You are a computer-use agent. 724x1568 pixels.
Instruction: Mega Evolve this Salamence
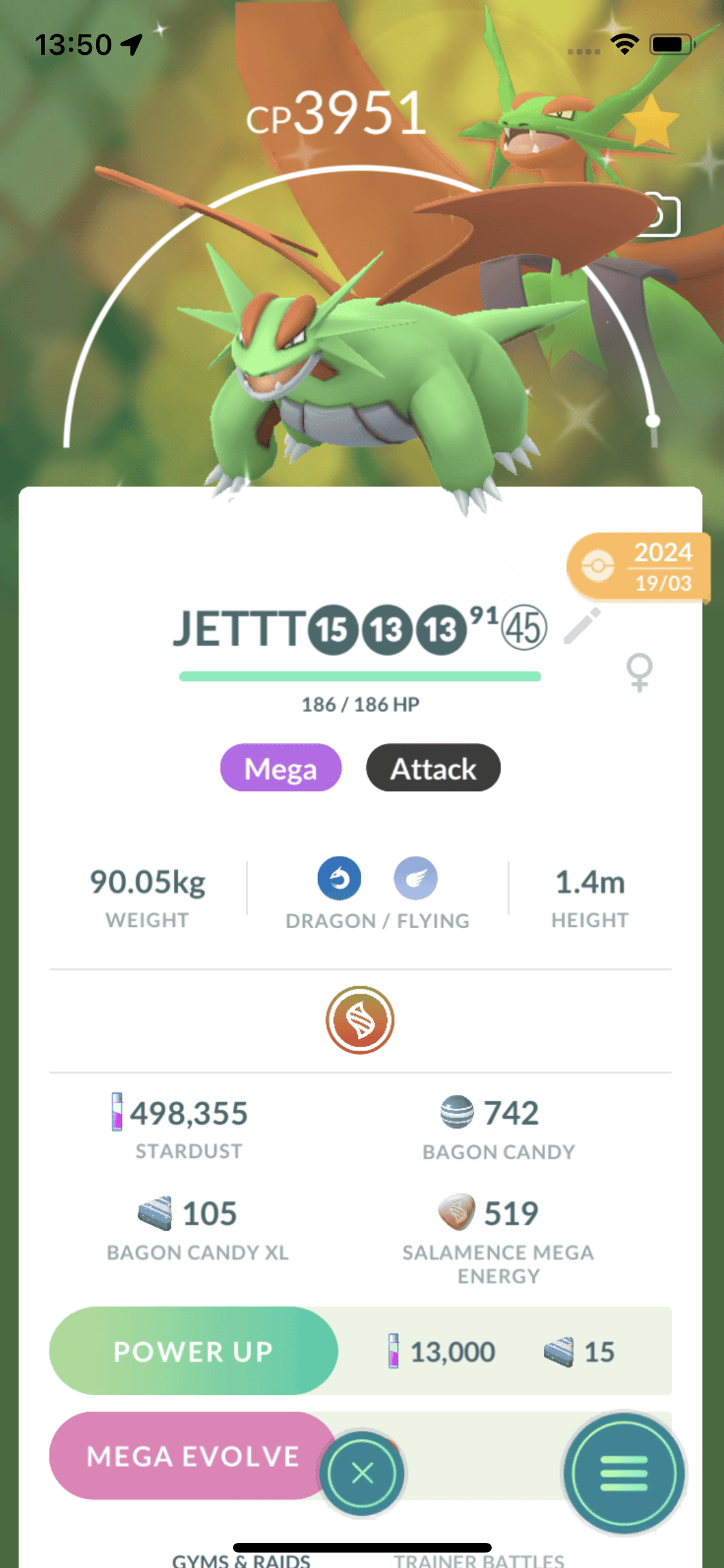click(192, 1456)
